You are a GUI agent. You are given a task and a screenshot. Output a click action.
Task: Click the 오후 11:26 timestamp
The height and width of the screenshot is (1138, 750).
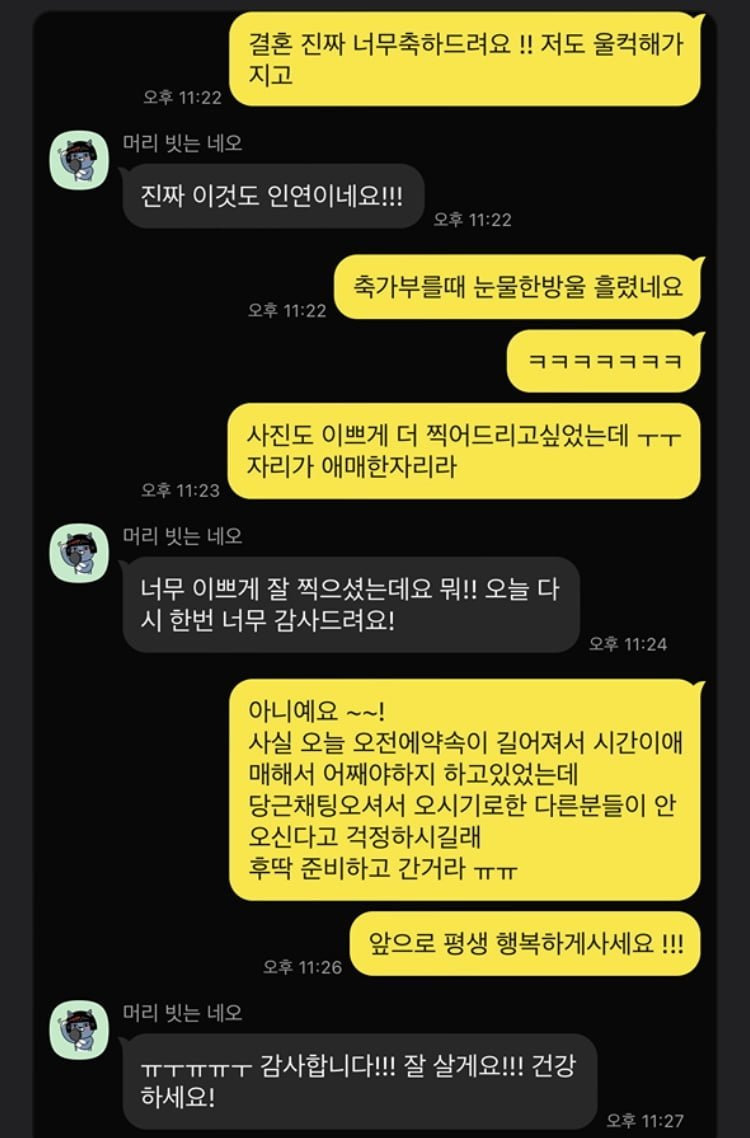311,966
